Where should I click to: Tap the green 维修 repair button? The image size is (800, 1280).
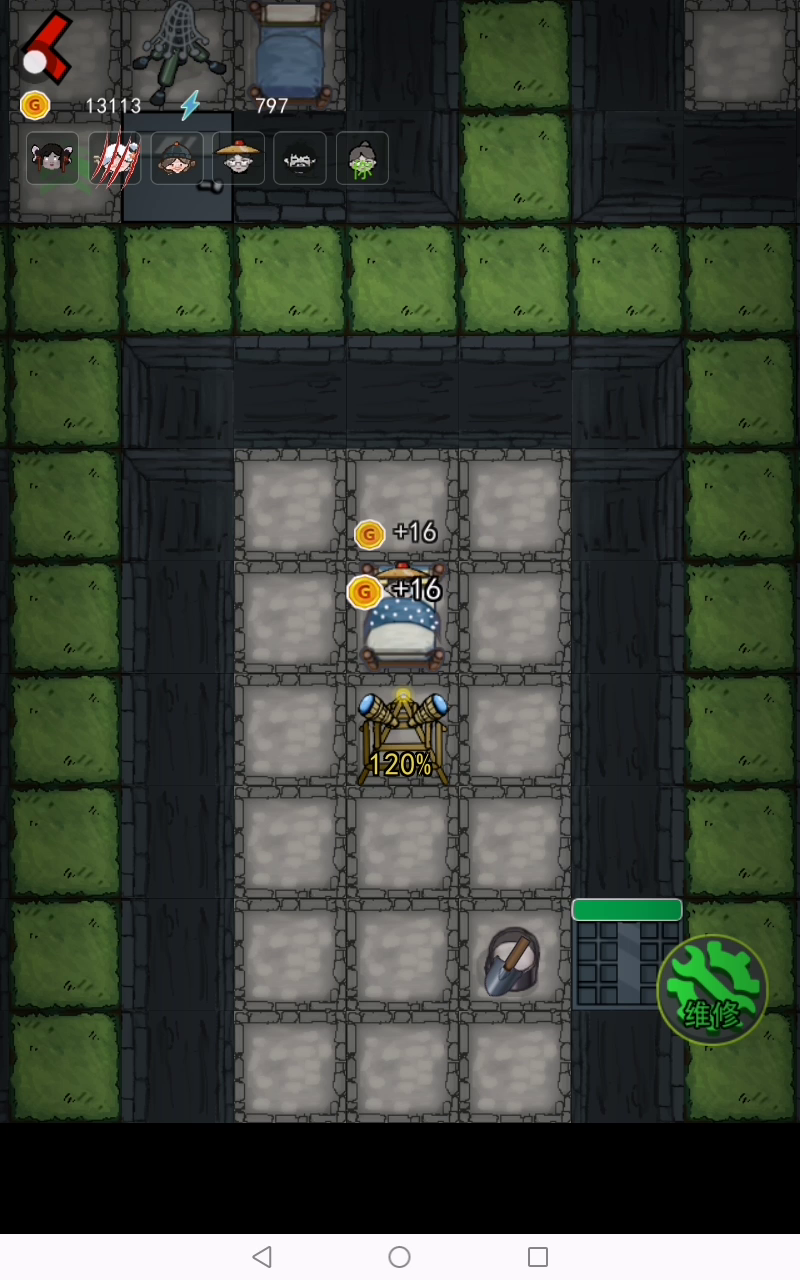(x=712, y=990)
